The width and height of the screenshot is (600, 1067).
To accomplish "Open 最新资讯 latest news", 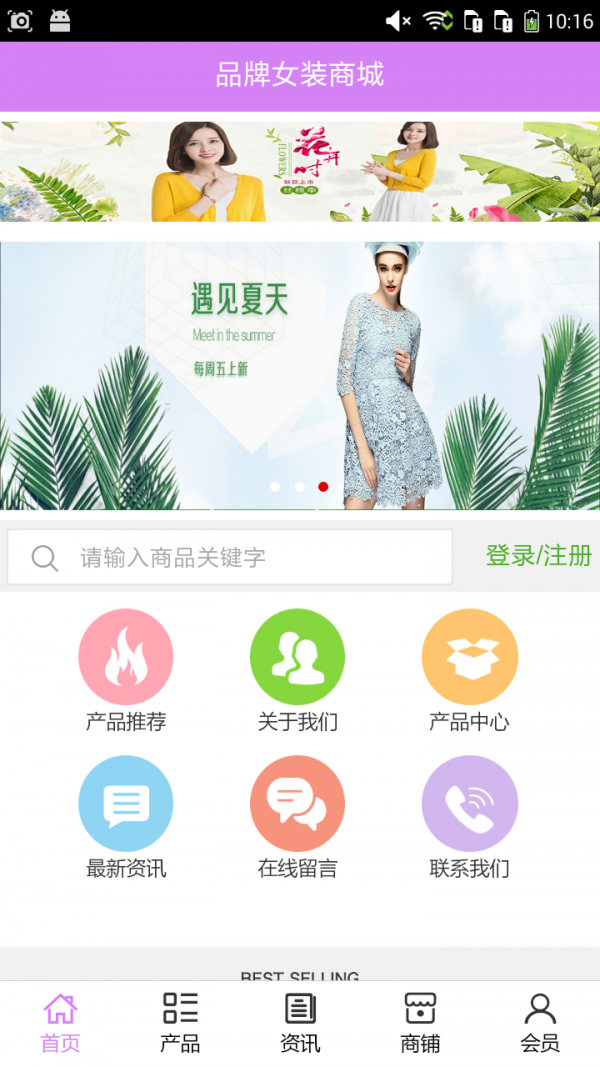I will (x=126, y=804).
